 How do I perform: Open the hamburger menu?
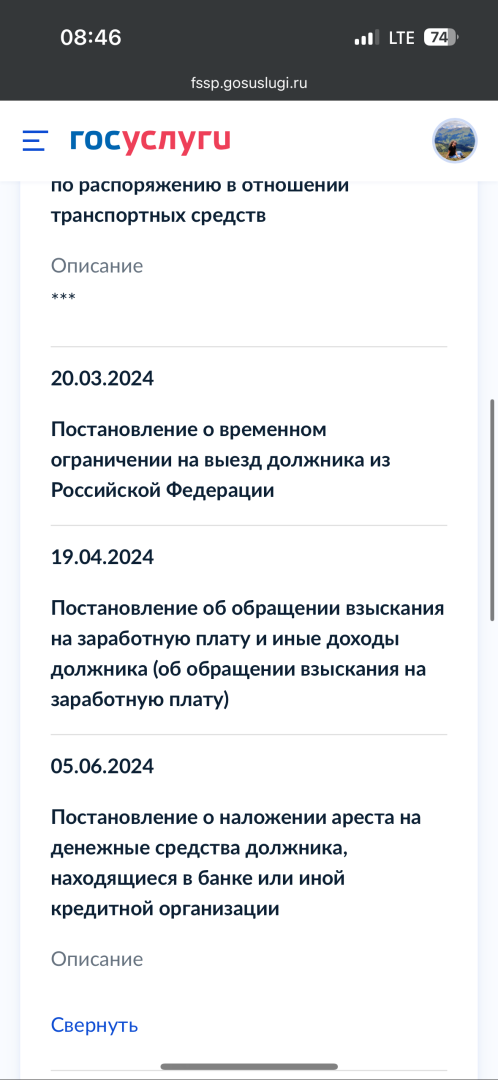coord(34,141)
